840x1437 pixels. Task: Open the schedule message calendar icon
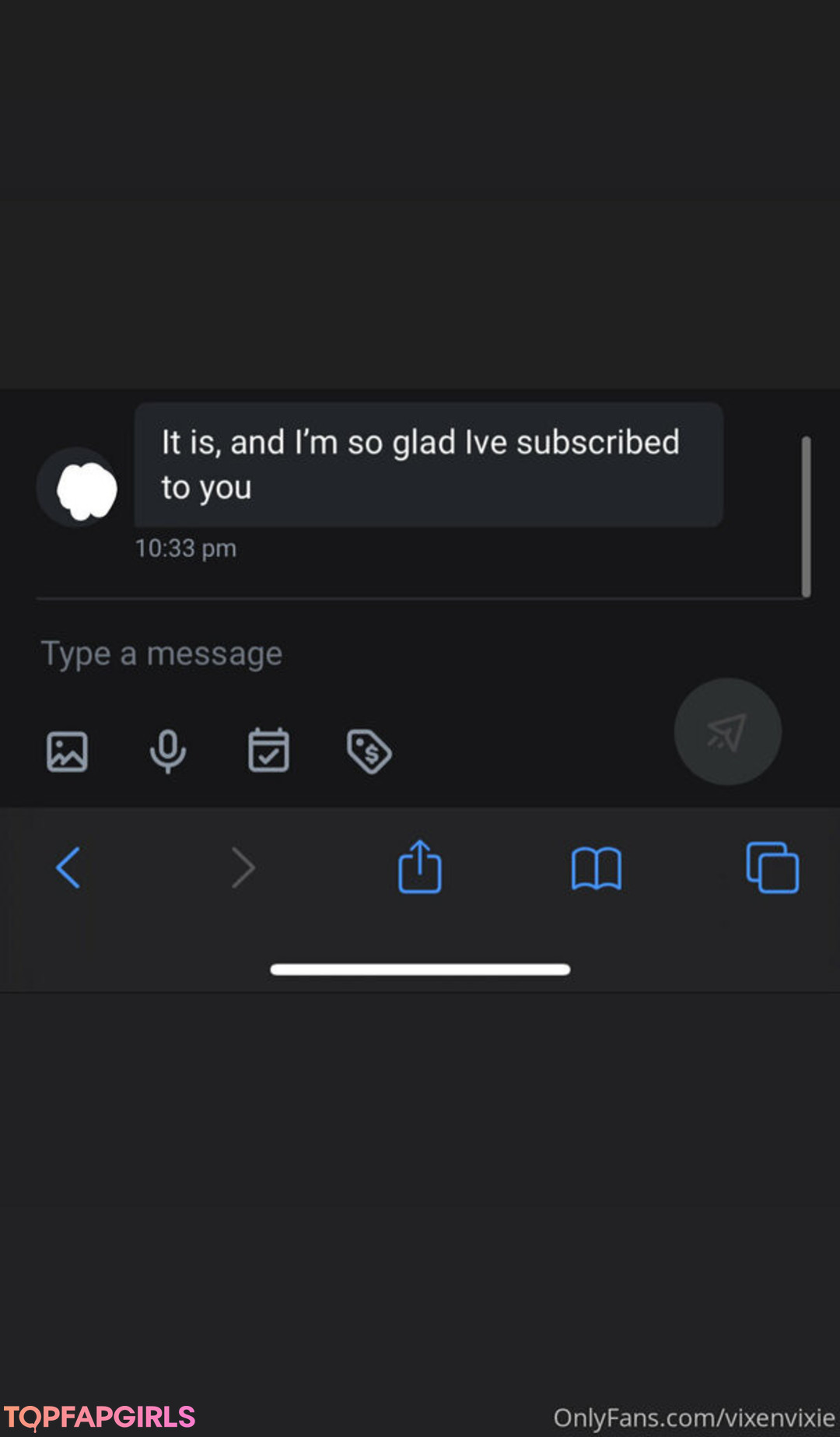(268, 751)
